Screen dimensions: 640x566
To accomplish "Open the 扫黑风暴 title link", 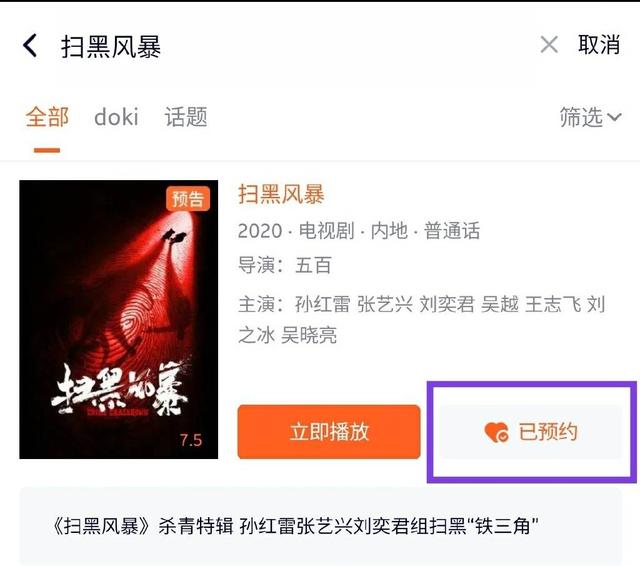I will (281, 194).
